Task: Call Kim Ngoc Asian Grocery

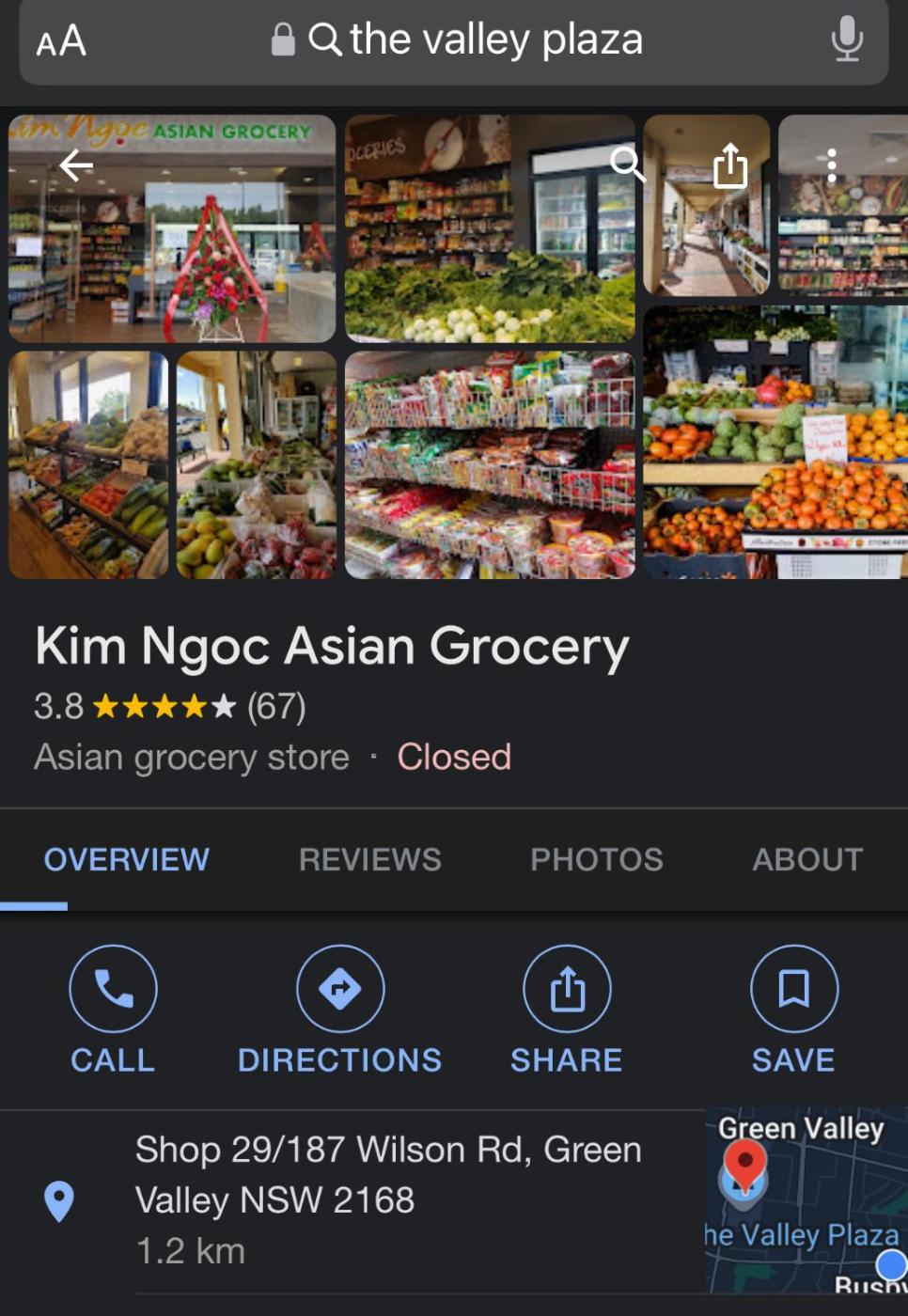Action: 113,1010
